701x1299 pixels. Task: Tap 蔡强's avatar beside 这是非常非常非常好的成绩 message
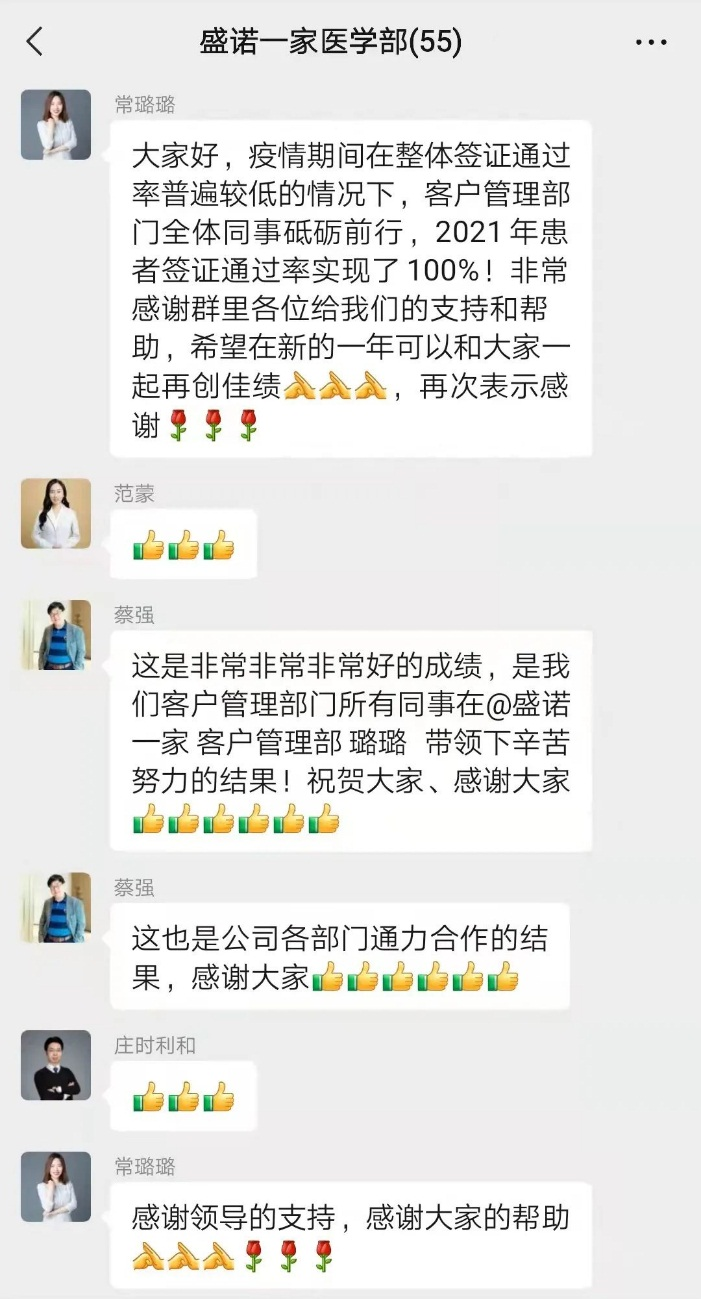pyautogui.click(x=56, y=635)
